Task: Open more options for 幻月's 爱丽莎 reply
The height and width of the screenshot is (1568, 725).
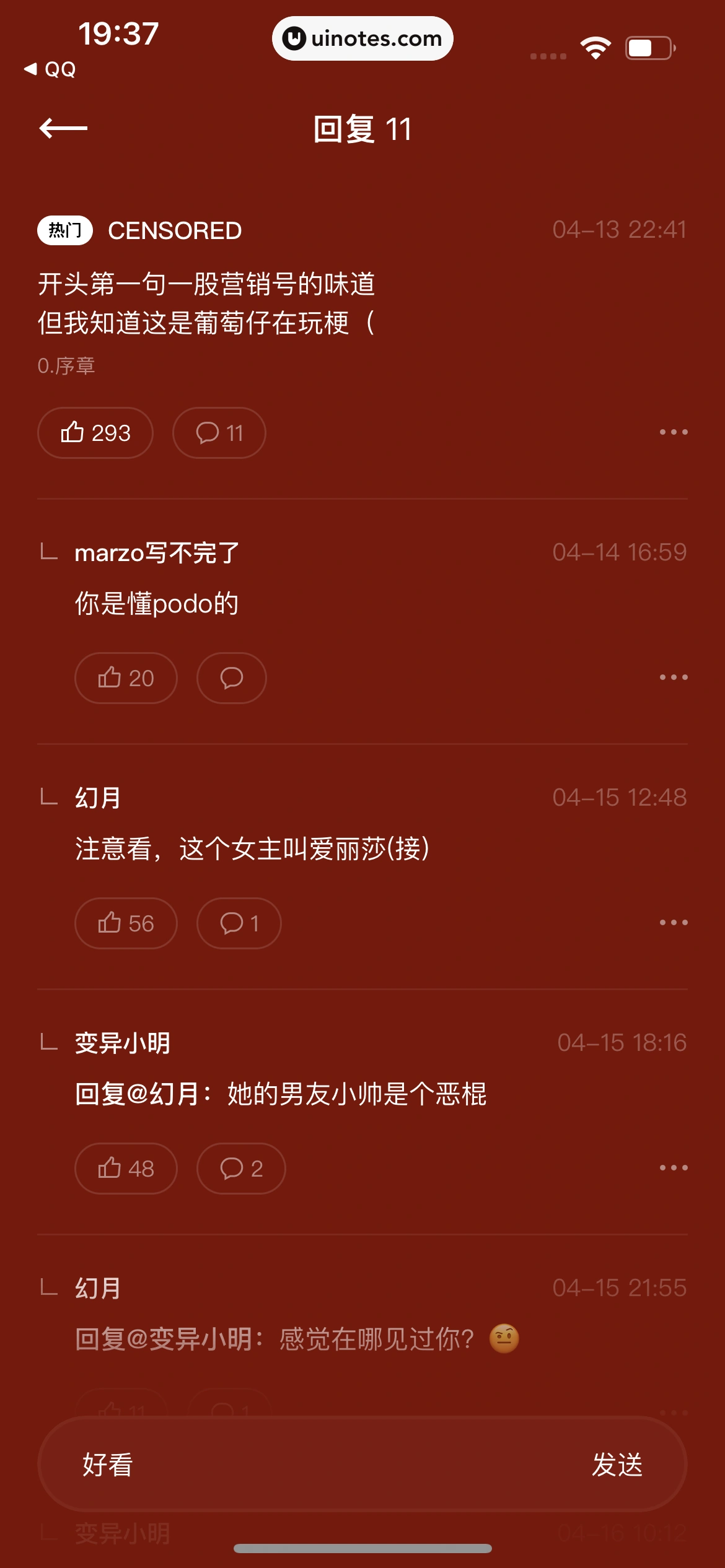Action: [673, 923]
